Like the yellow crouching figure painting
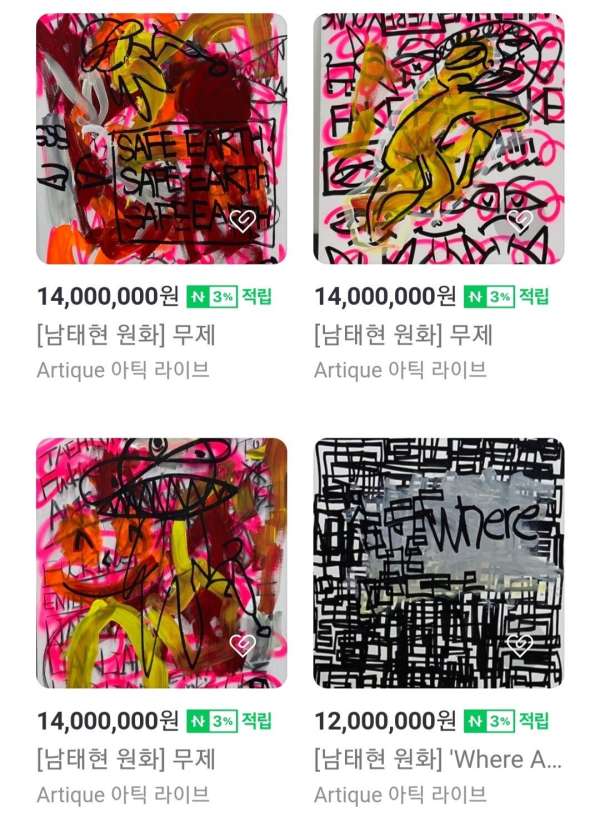This screenshot has height=817, width=600. [x=519, y=221]
